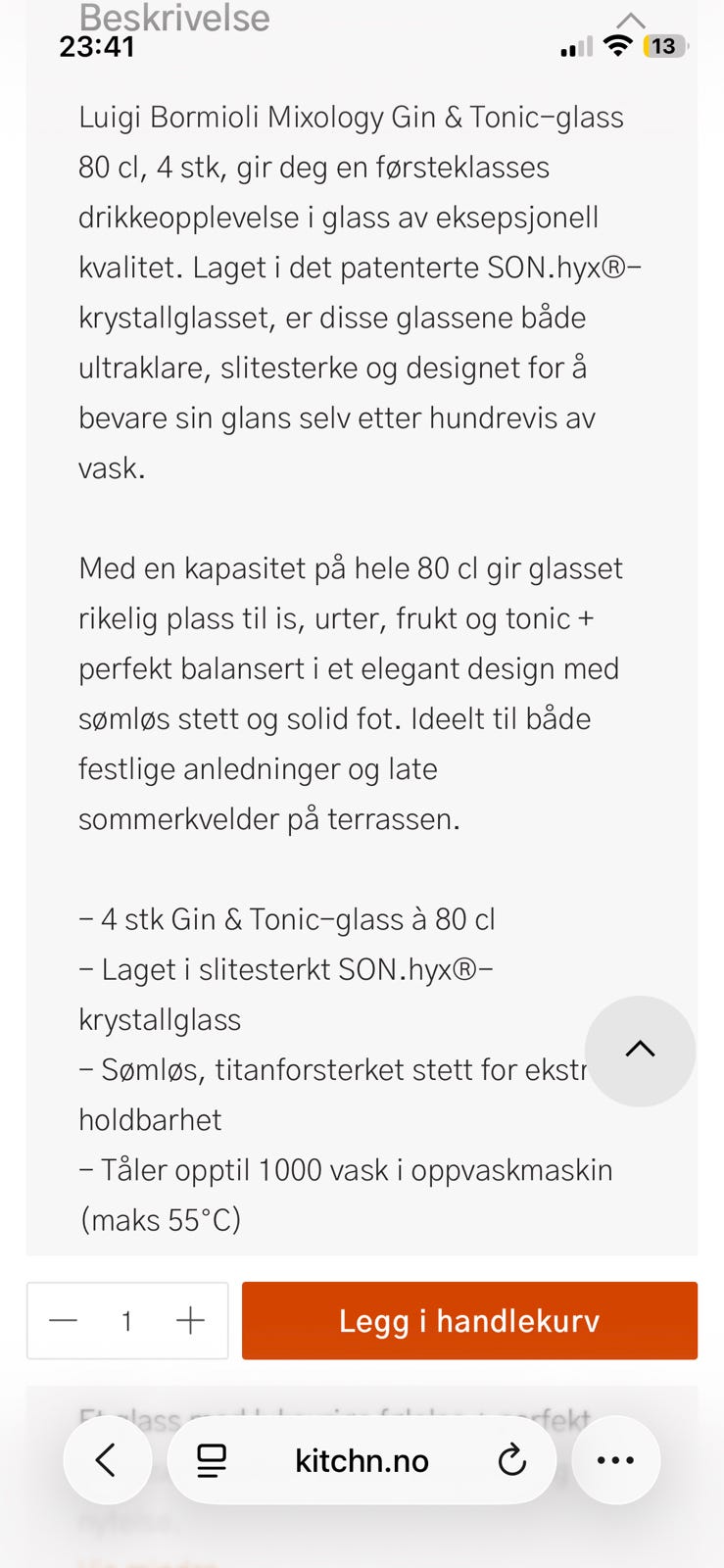
Task: Tap the scroll-to-top circular chevron button
Action: [641, 1051]
